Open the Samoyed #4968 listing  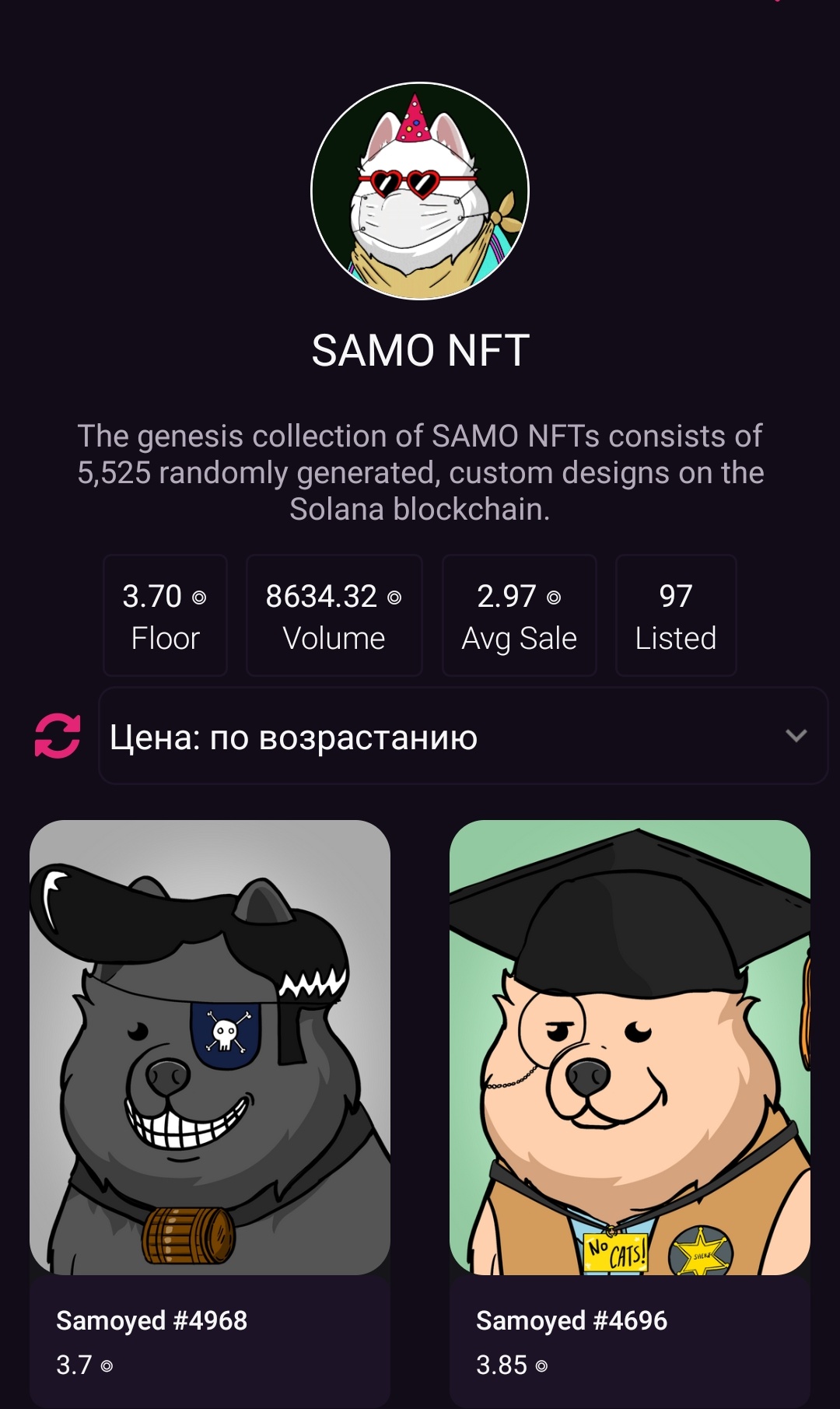(210, 1089)
